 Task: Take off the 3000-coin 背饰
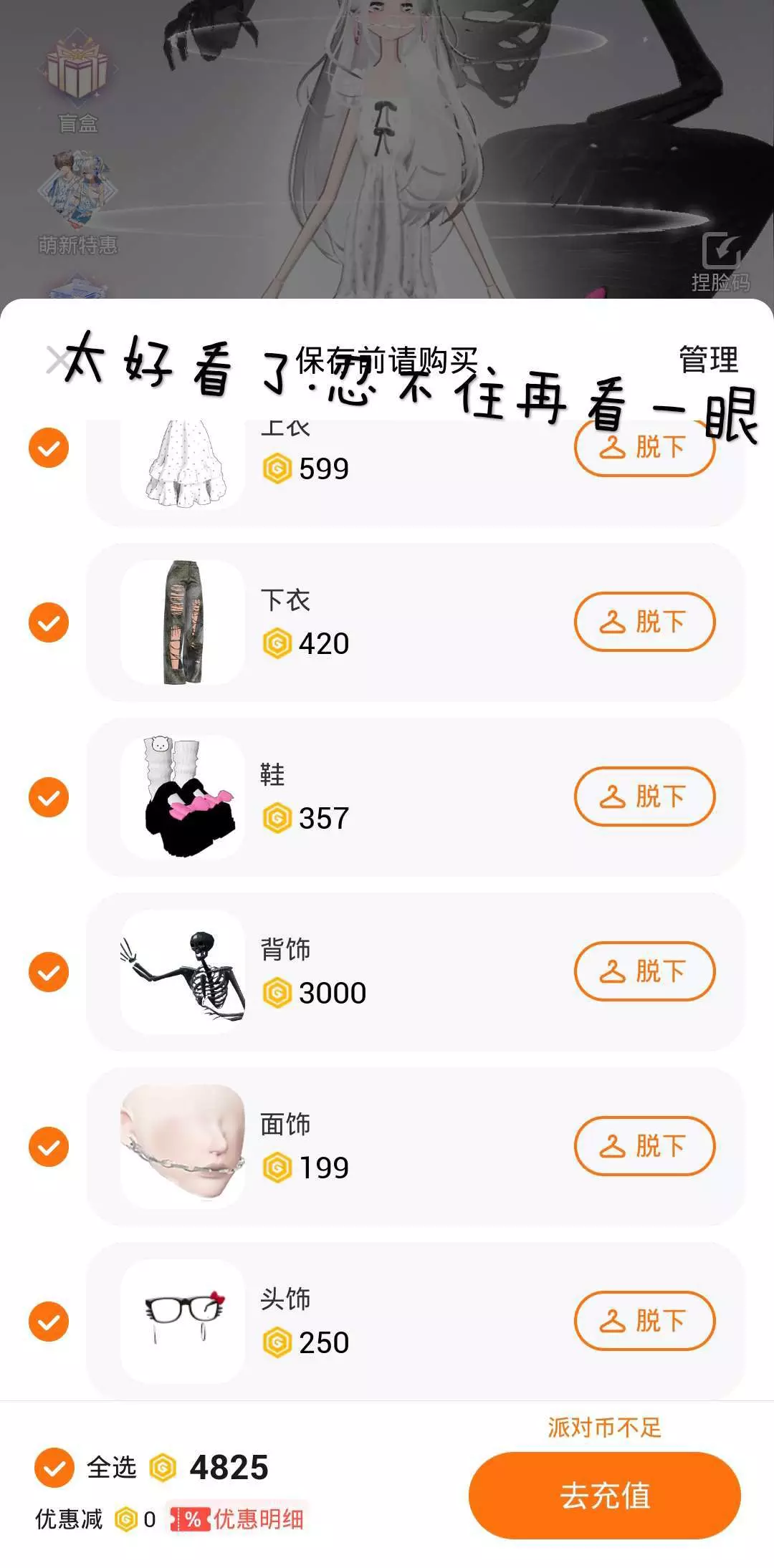pos(644,971)
